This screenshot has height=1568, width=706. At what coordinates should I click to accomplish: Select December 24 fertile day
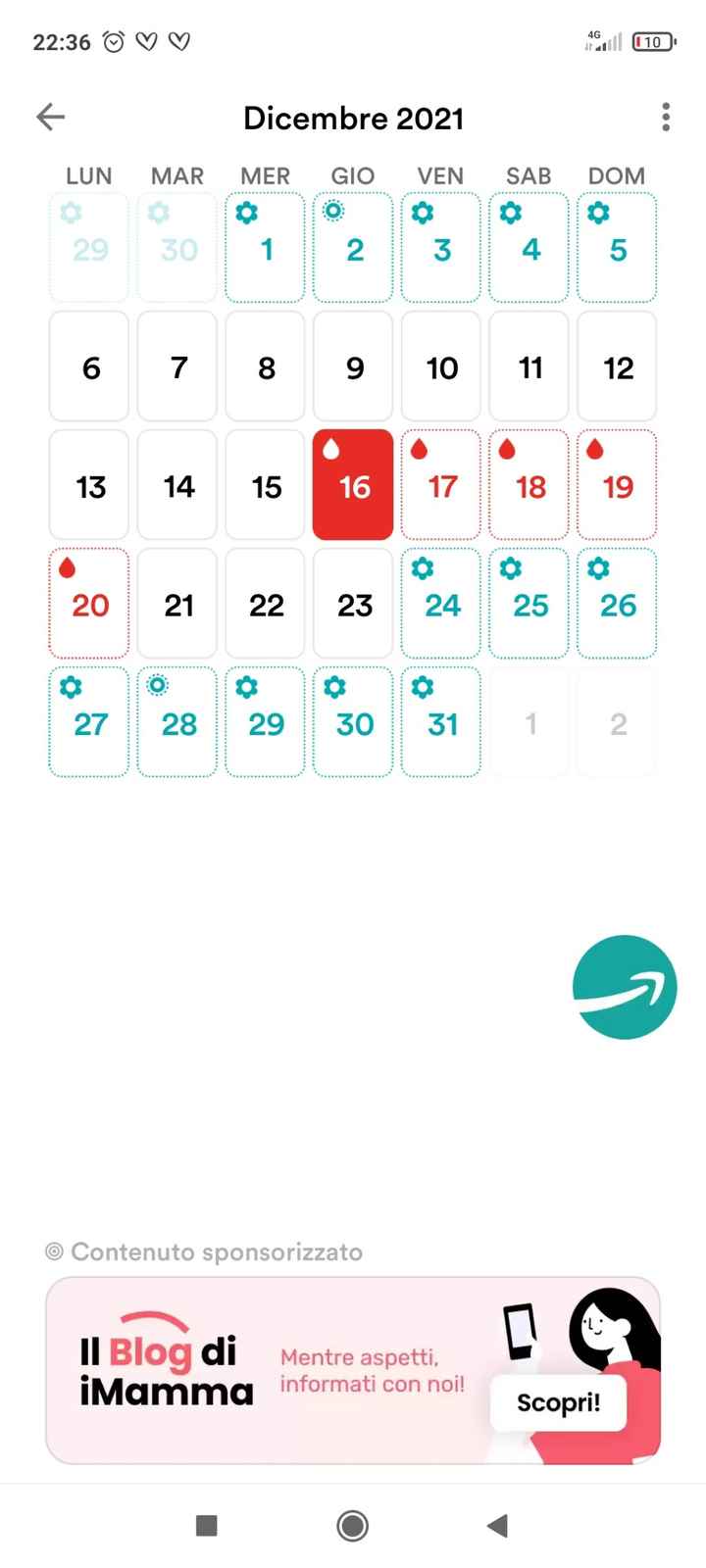[441, 604]
